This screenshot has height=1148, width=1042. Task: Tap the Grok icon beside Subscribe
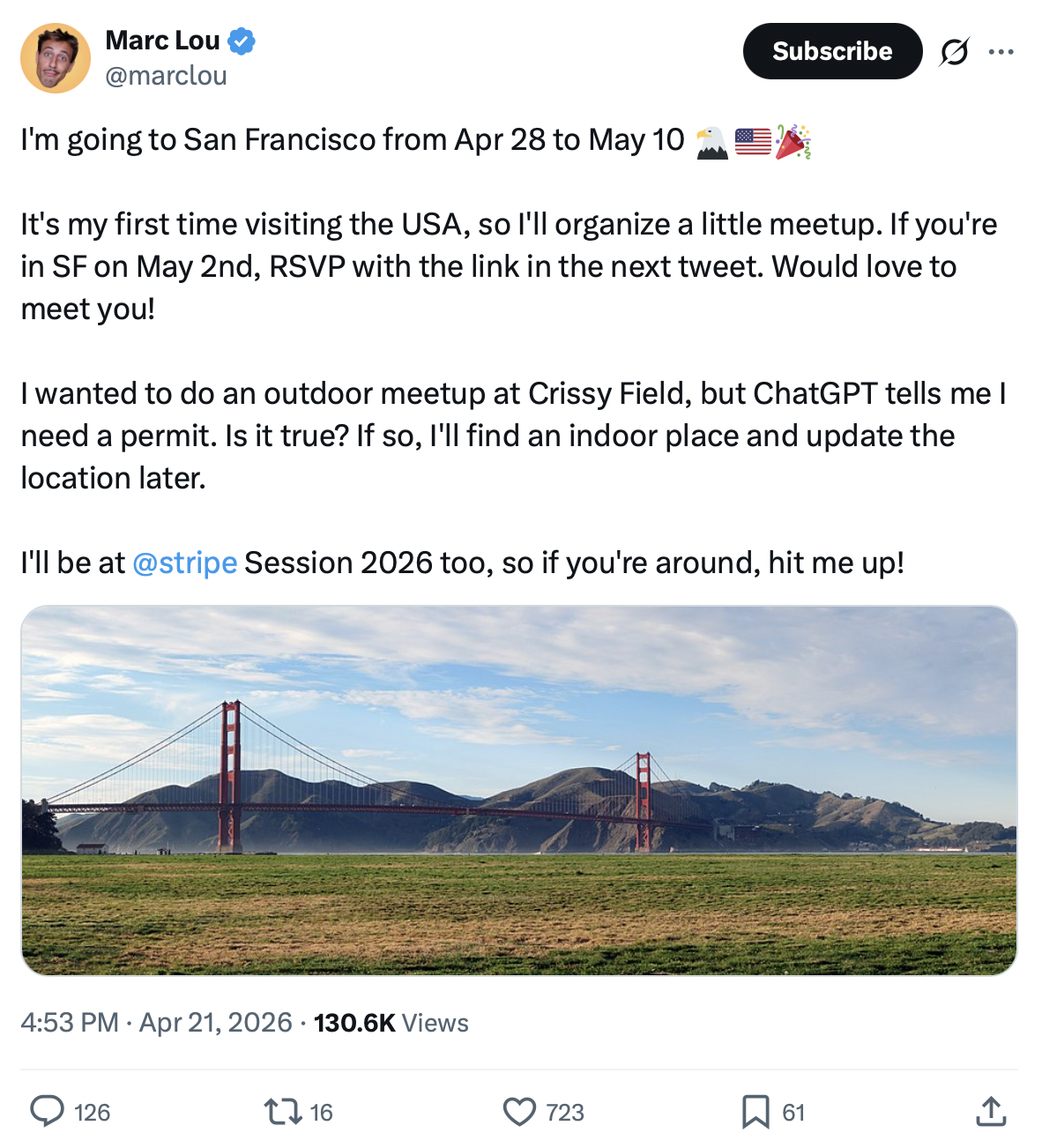(954, 52)
